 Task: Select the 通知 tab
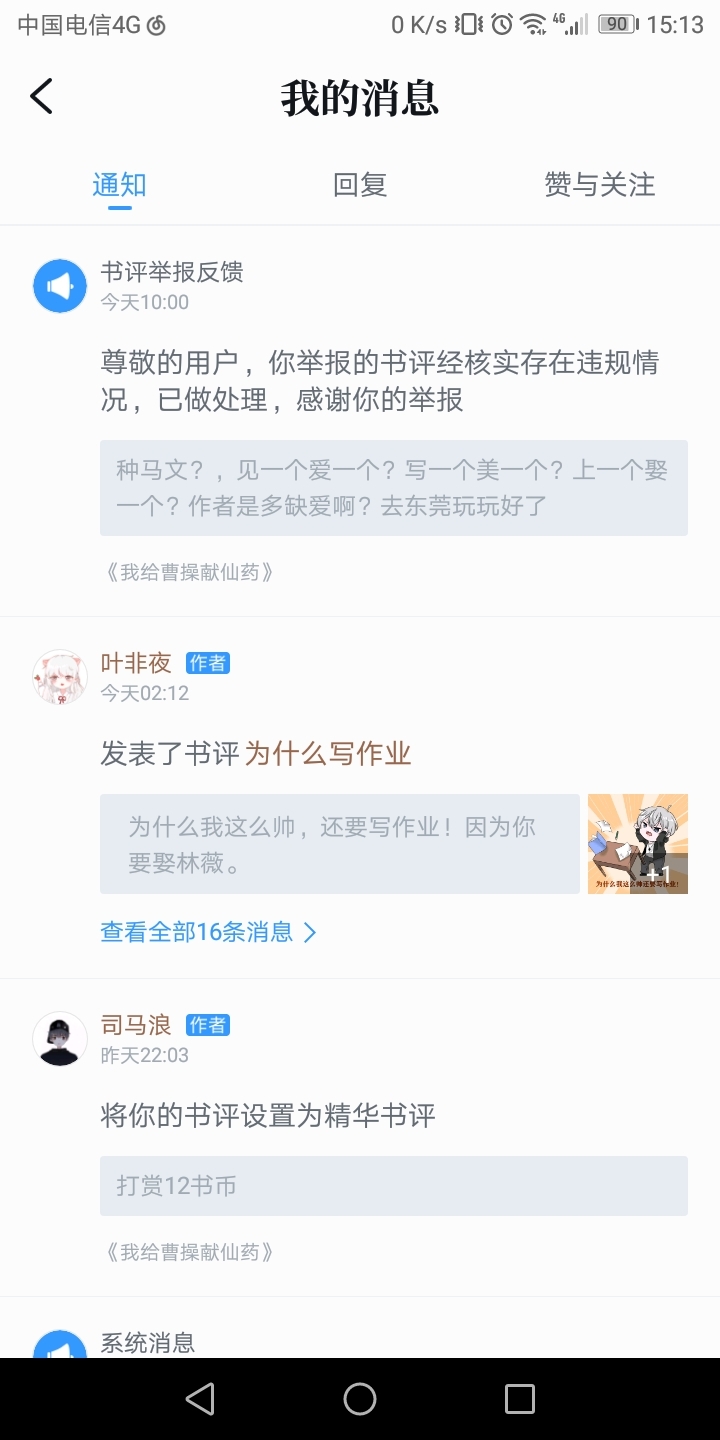pyautogui.click(x=120, y=185)
